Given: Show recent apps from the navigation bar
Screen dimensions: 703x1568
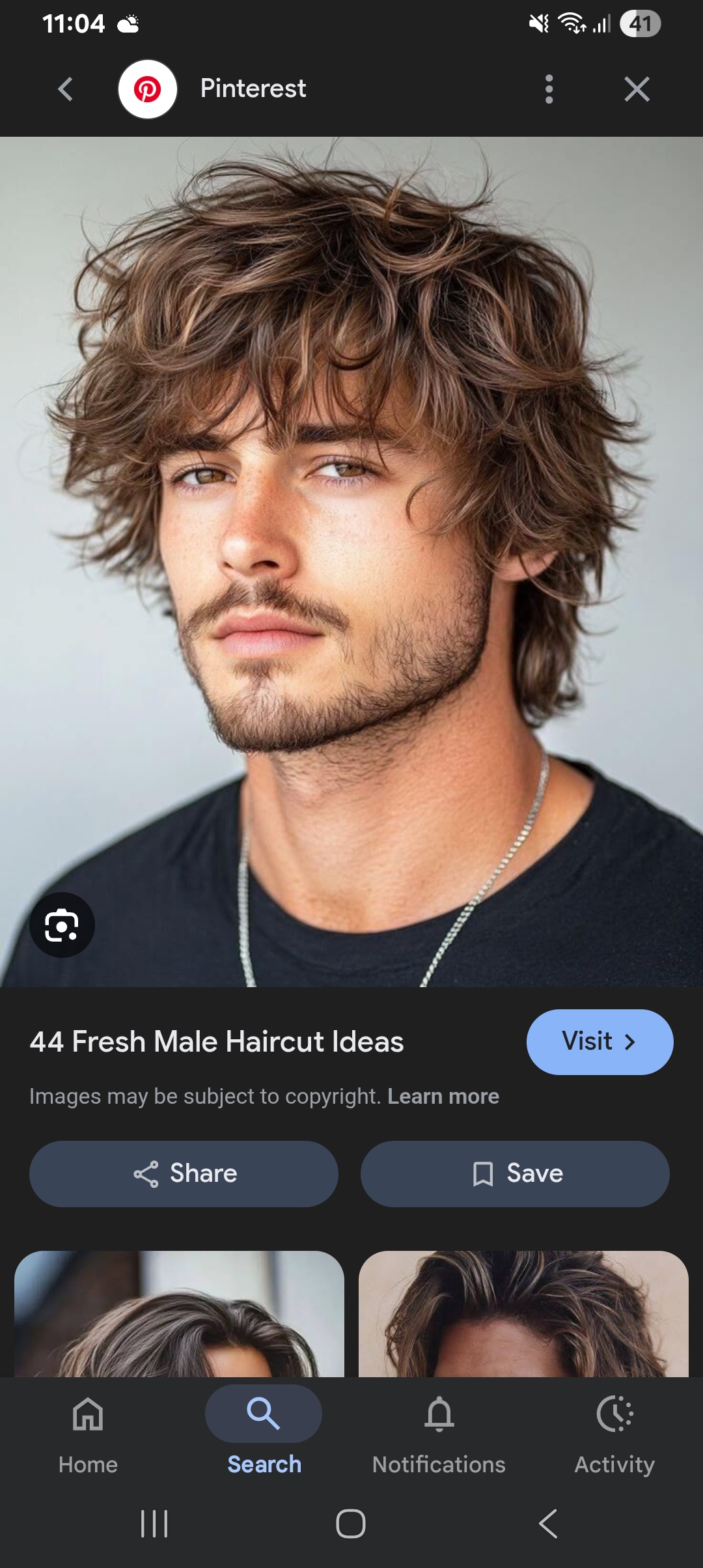Looking at the screenshot, I should tap(154, 1524).
